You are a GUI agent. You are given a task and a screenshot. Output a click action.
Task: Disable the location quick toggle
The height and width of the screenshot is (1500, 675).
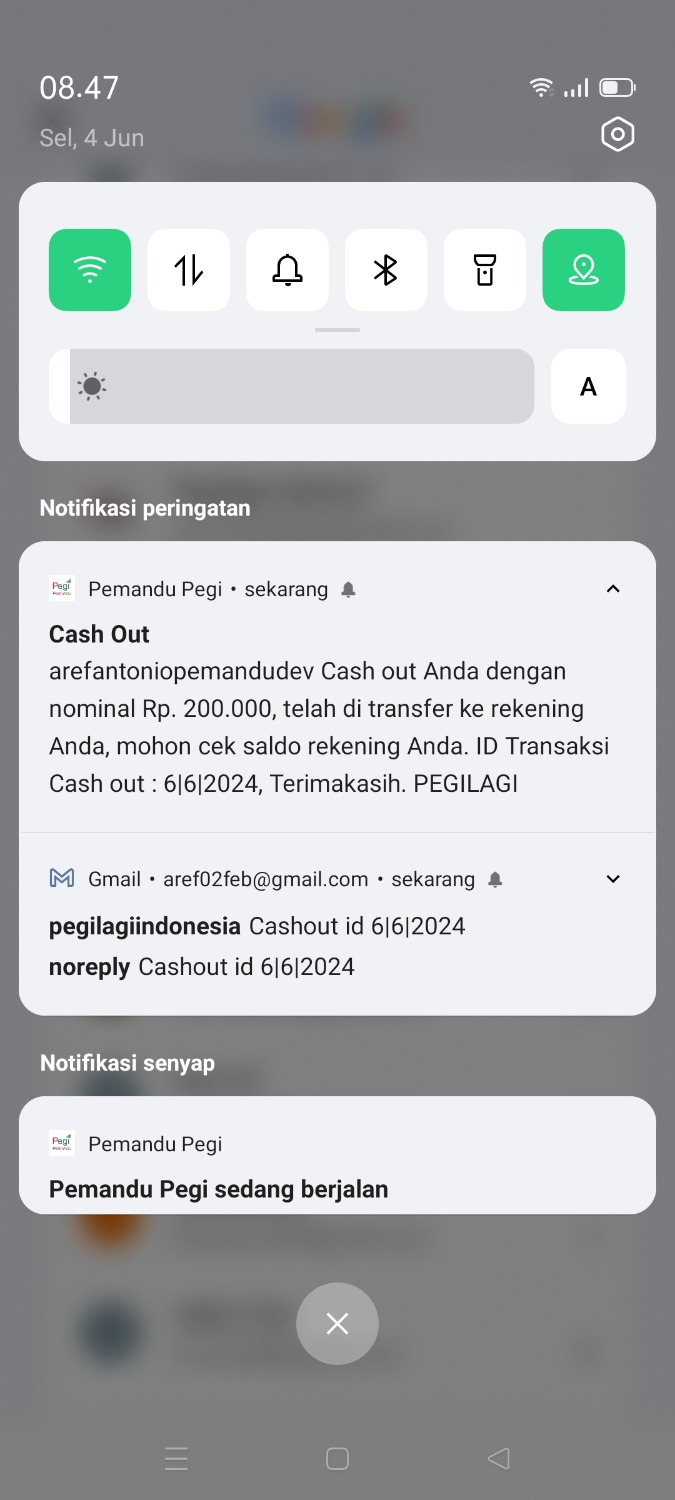point(583,270)
